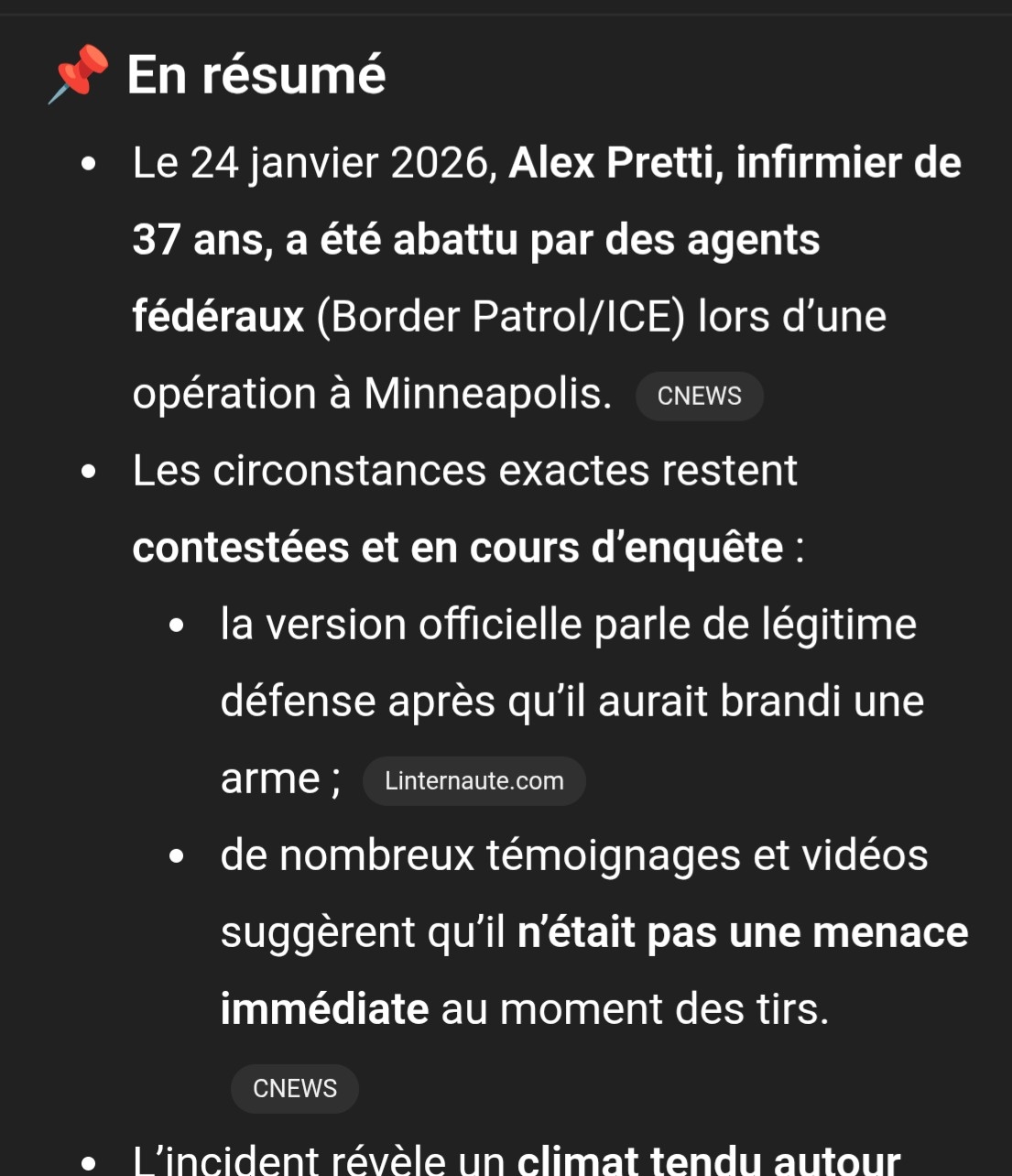Image resolution: width=1012 pixels, height=1176 pixels.
Task: Open the Linternaute.com source chip
Action: coord(473,780)
